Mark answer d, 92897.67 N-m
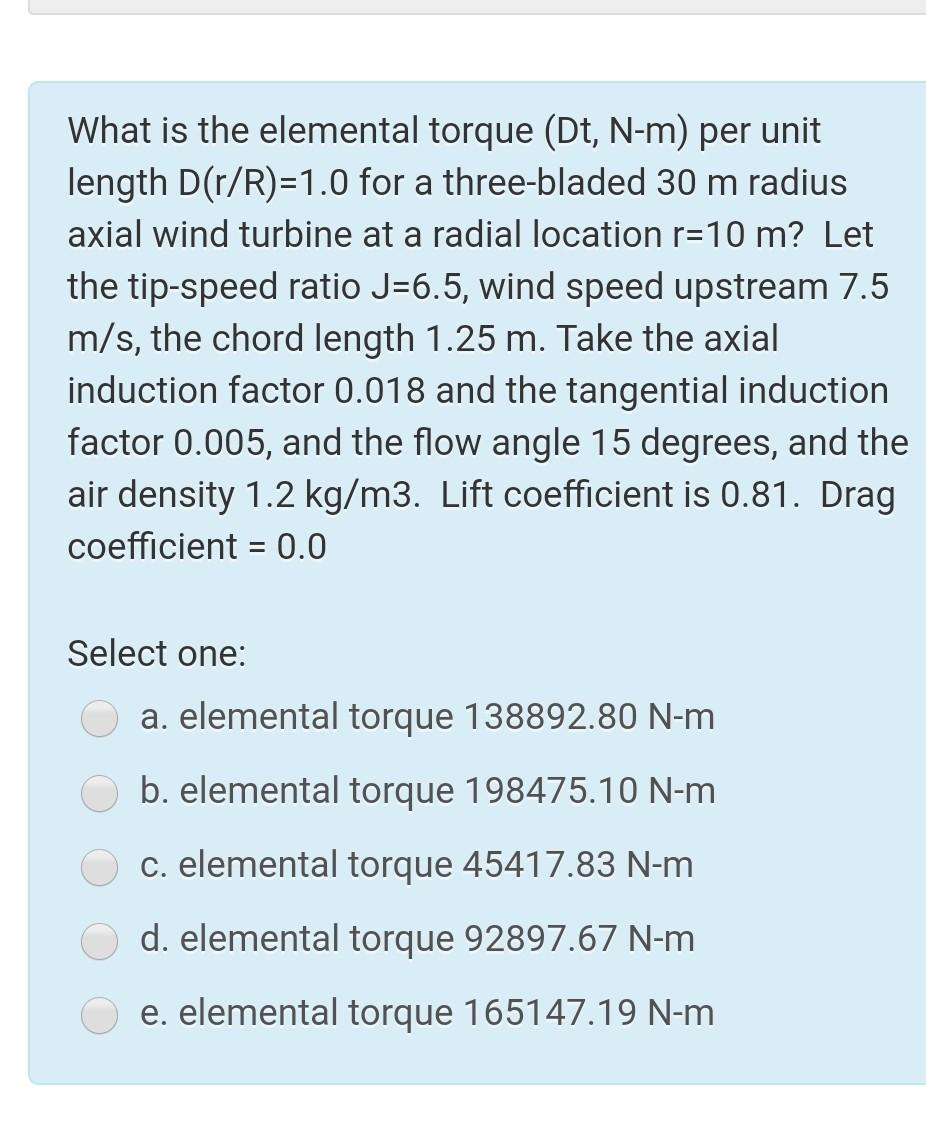The height and width of the screenshot is (1129, 926). (100, 940)
